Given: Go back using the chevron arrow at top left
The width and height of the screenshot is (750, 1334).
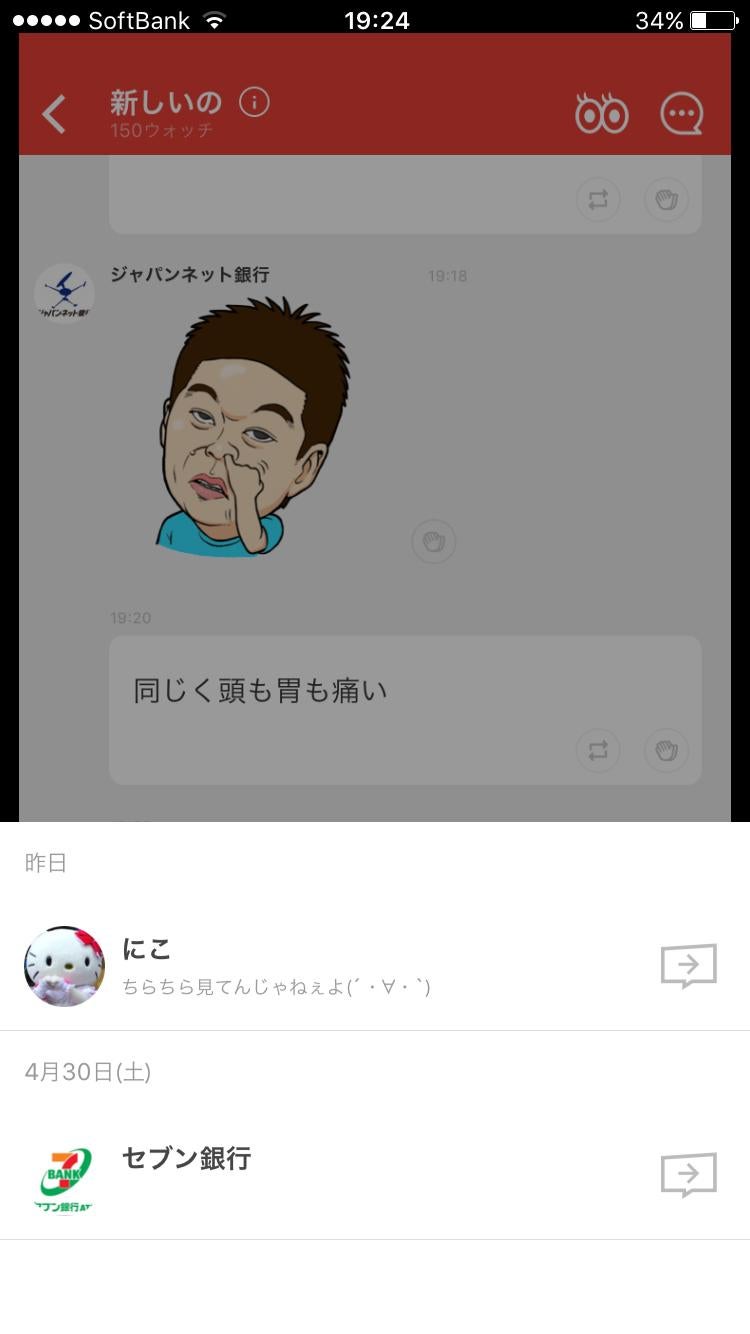Looking at the screenshot, I should pyautogui.click(x=53, y=113).
